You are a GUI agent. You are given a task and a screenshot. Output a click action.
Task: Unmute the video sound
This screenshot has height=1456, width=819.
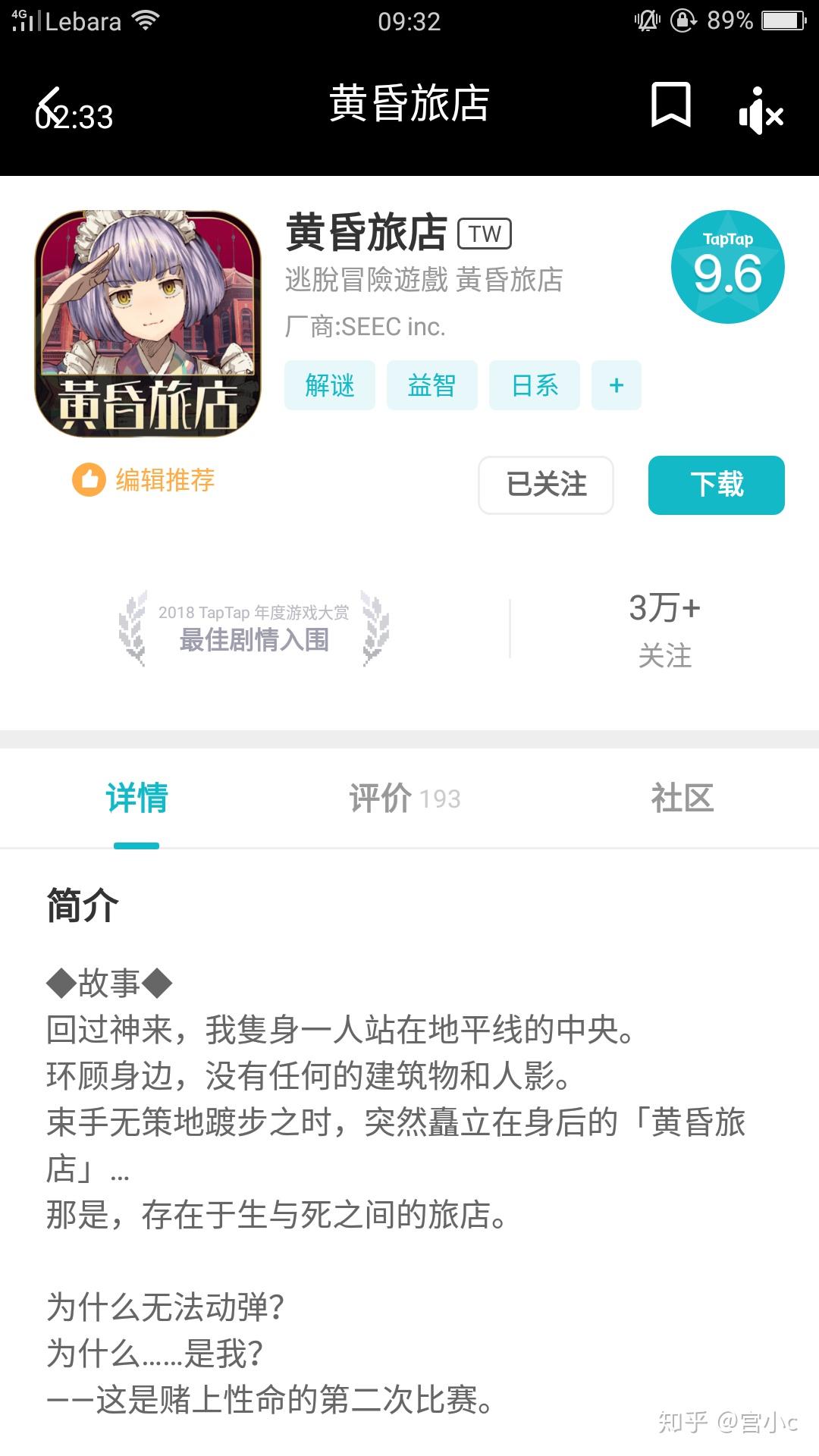click(761, 112)
